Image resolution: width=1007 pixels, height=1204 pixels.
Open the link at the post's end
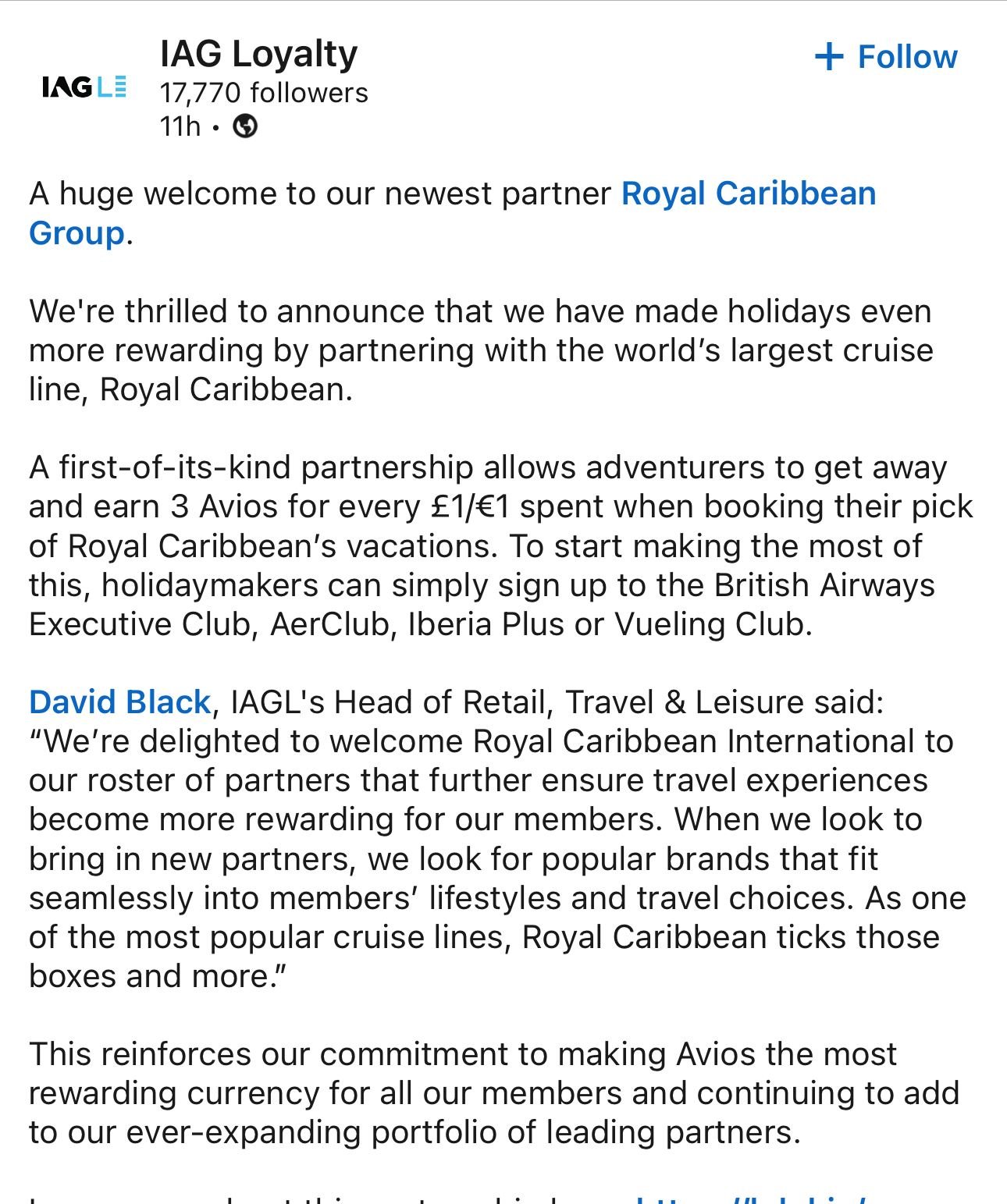click(x=749, y=1198)
